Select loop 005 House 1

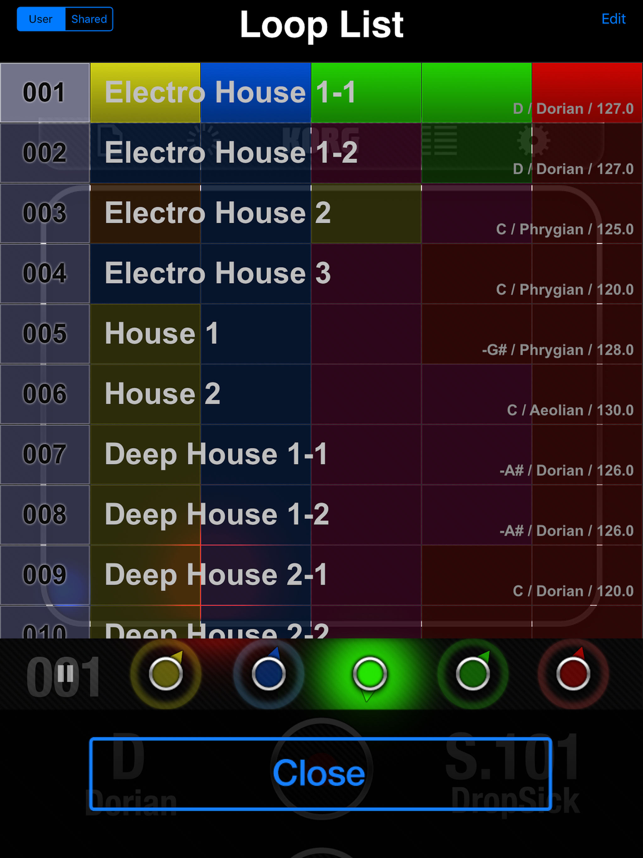point(321,334)
